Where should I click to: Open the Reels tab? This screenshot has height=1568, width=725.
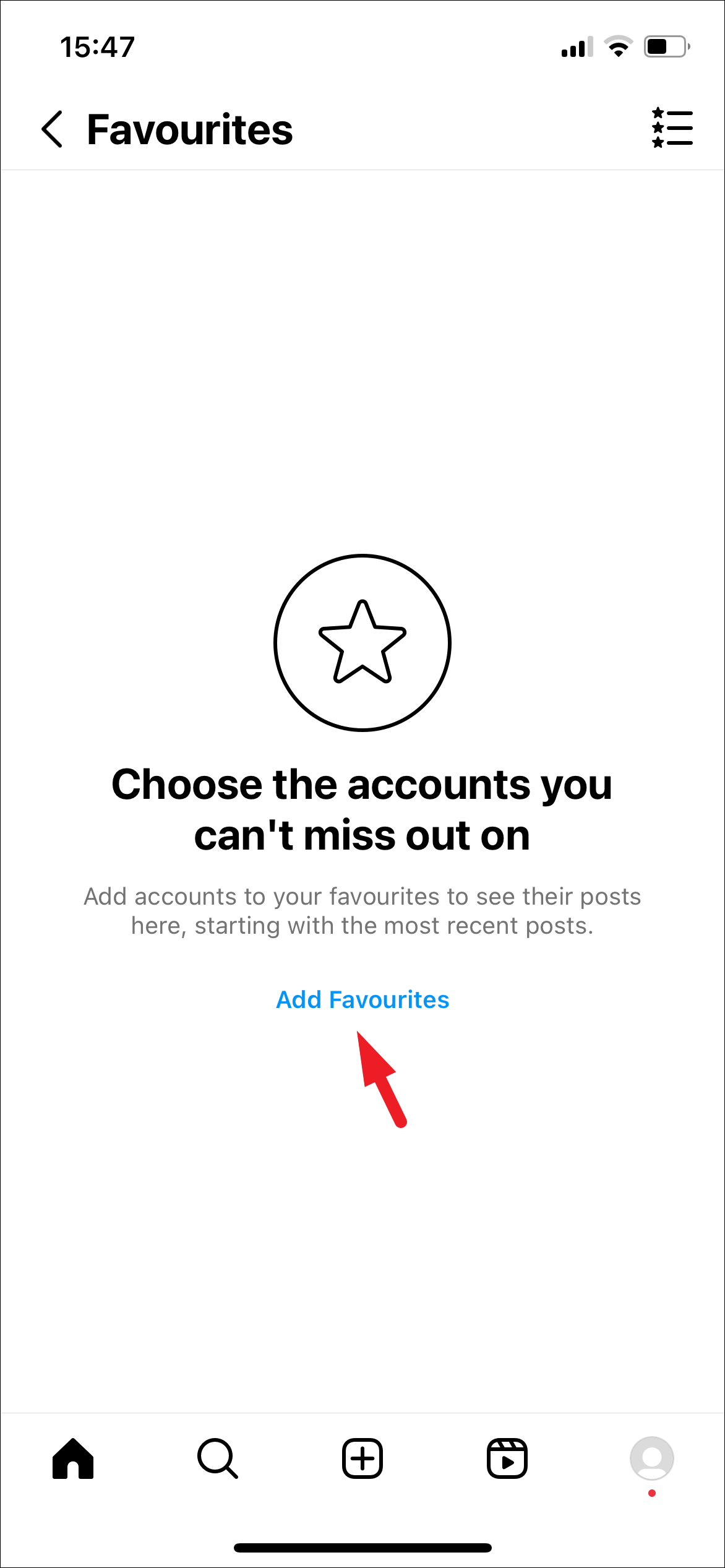(507, 1458)
